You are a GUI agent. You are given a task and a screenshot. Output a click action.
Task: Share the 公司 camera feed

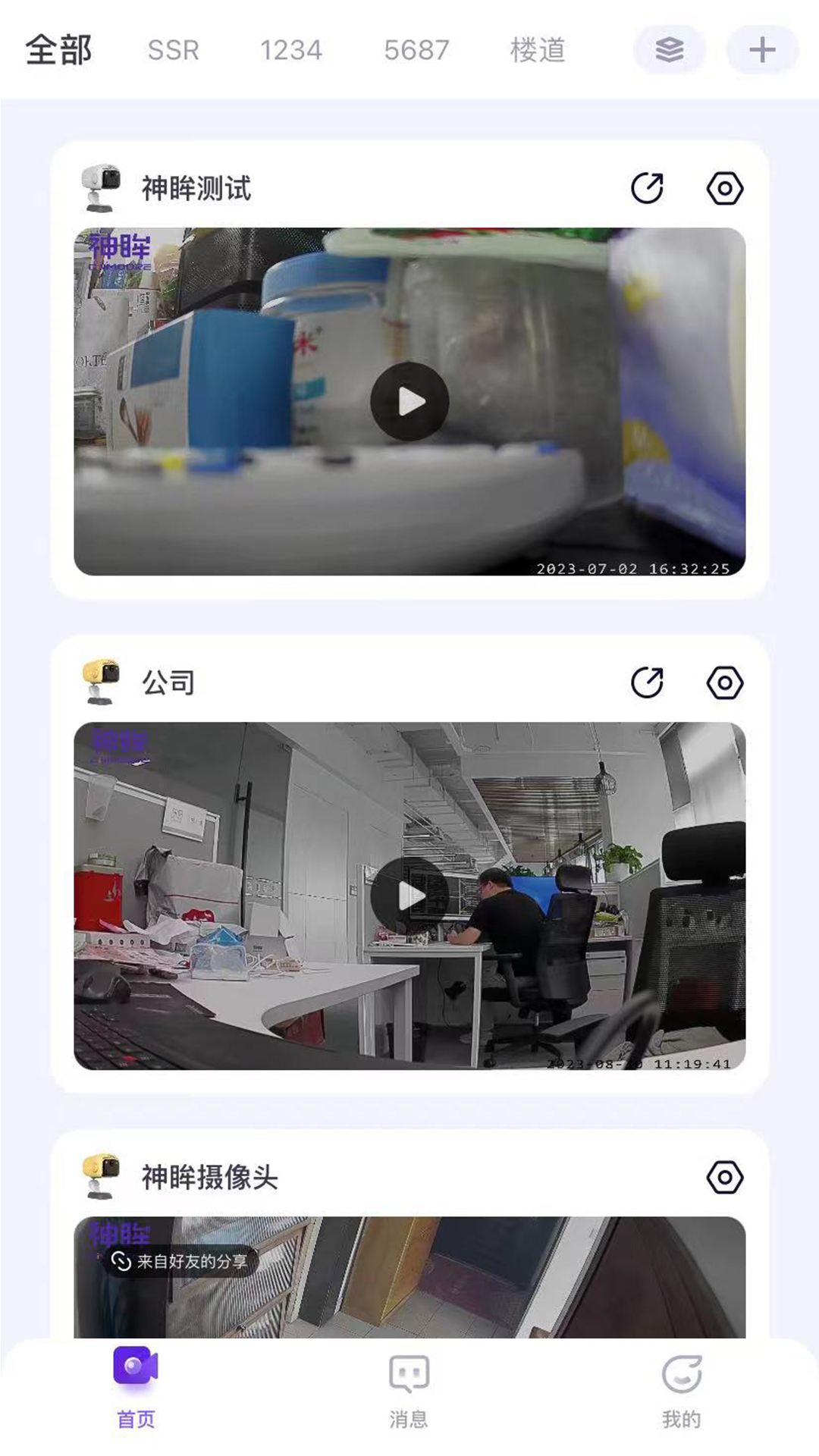pyautogui.click(x=648, y=682)
